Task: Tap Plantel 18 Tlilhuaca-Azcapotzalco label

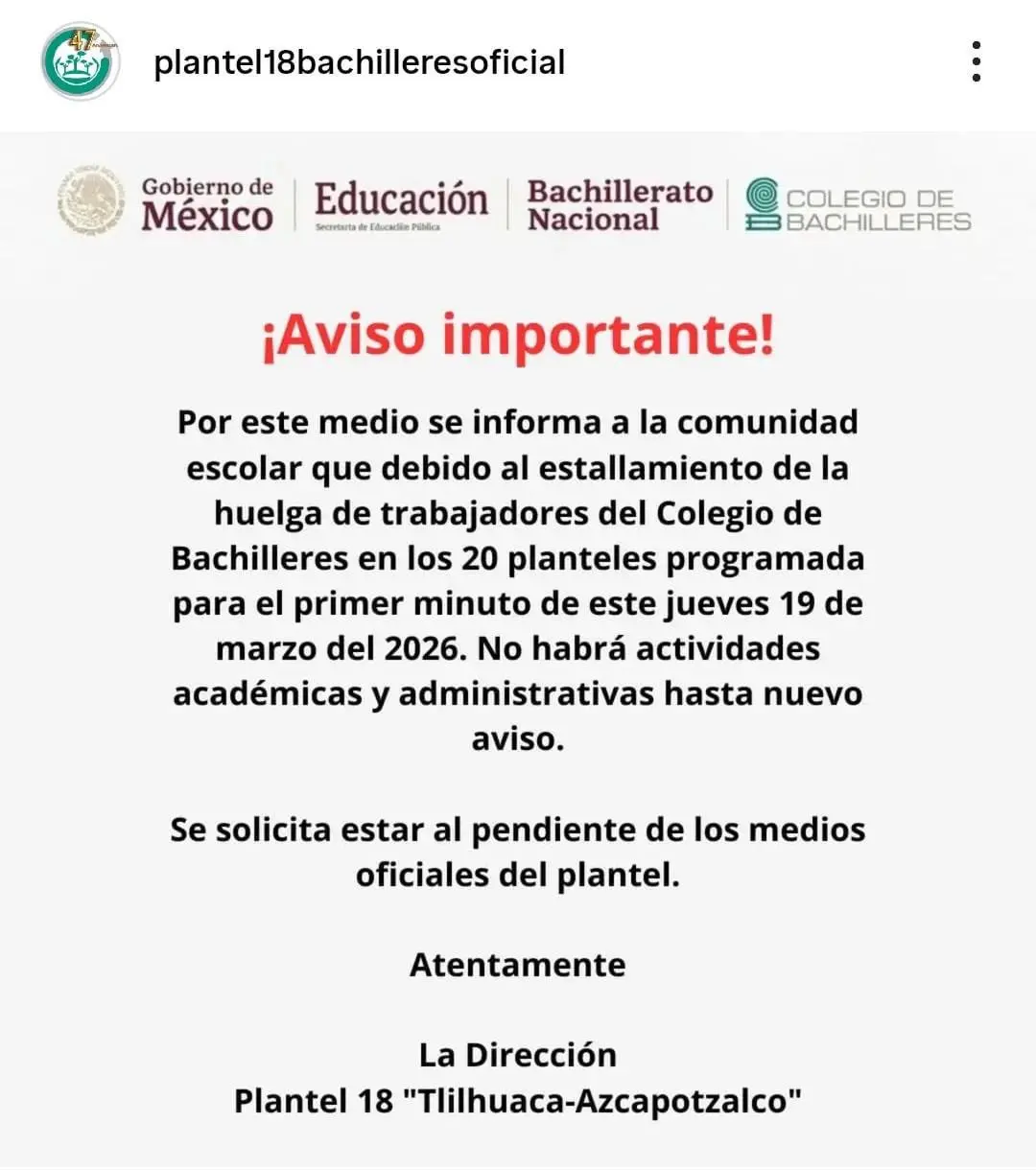Action: 518,1101
